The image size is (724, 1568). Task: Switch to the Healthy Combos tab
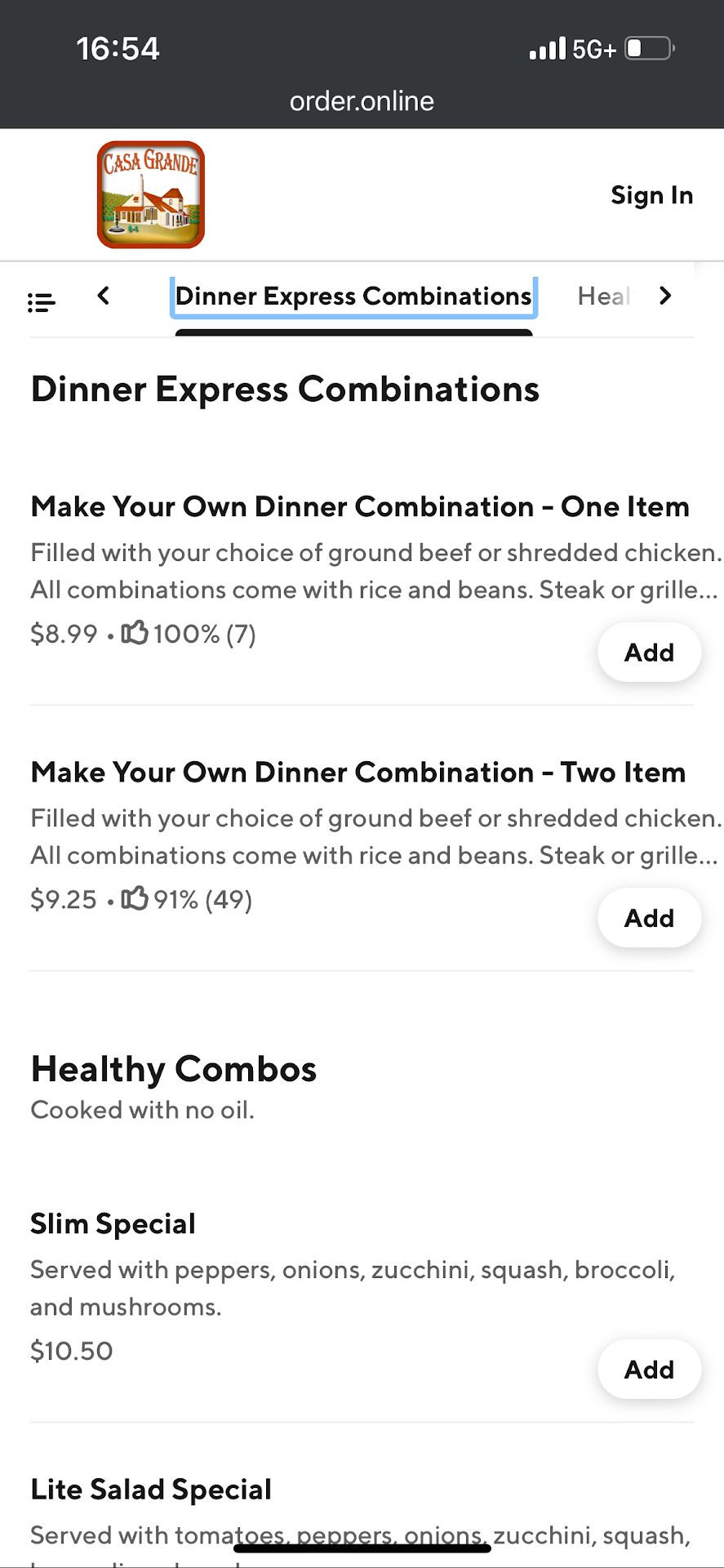603,296
